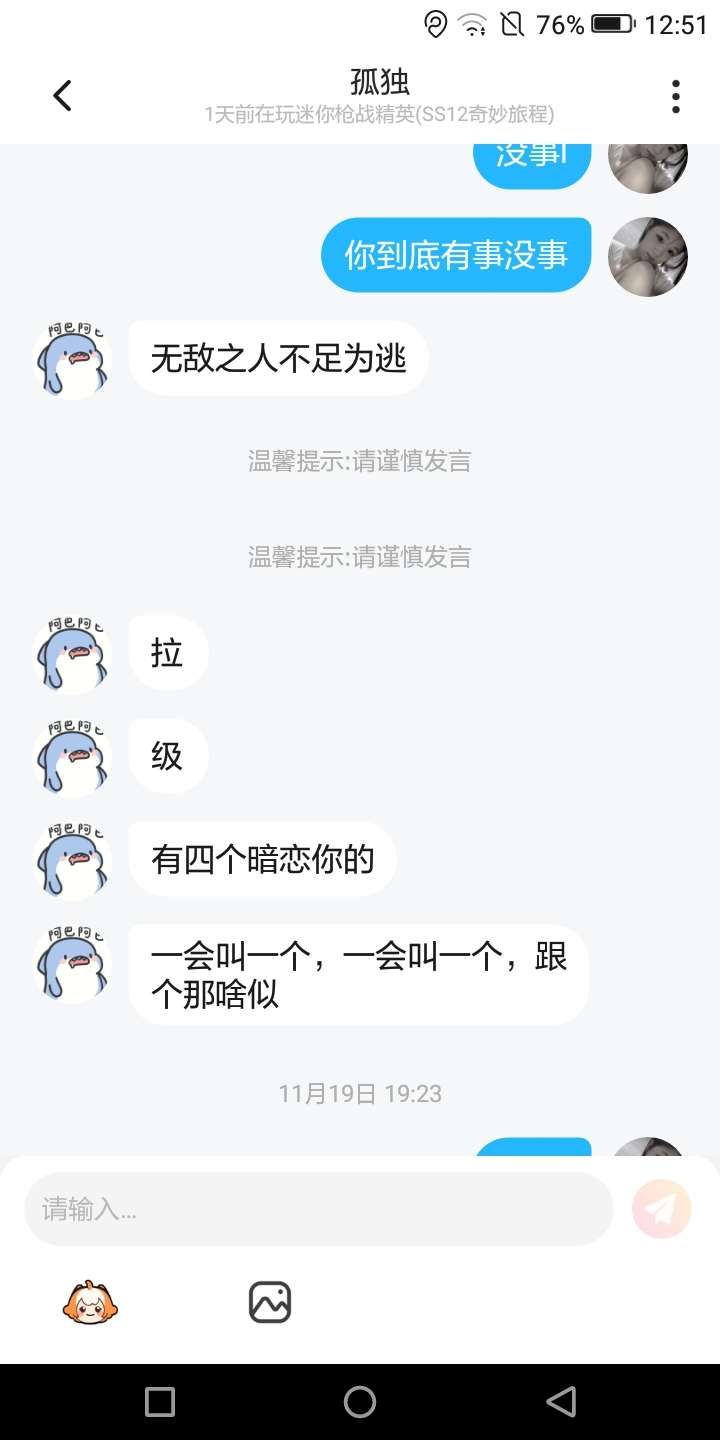The height and width of the screenshot is (1440, 720).
Task: Focus the 请输入 message field
Action: 318,1209
